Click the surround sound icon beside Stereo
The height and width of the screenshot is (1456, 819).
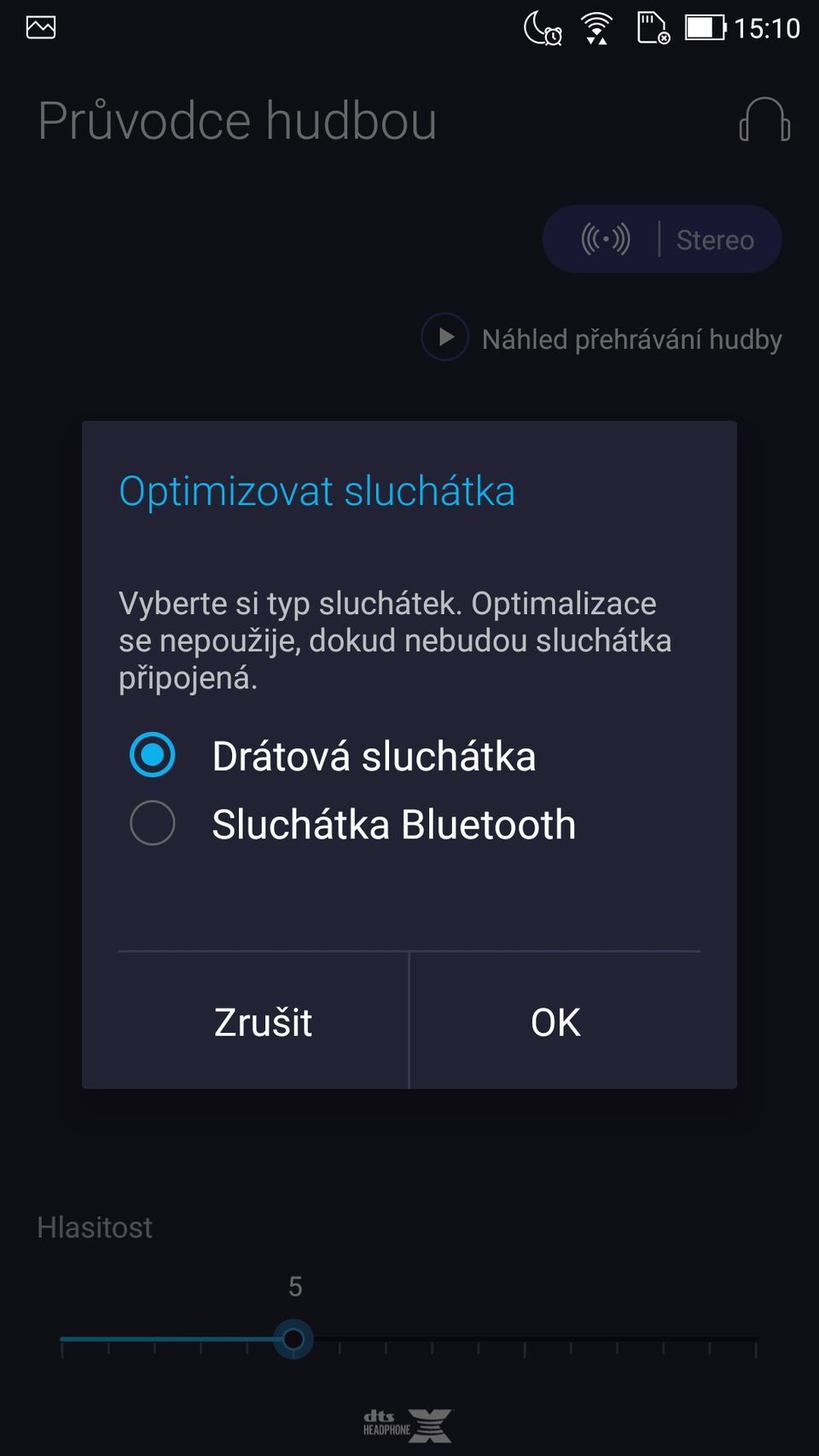point(604,239)
